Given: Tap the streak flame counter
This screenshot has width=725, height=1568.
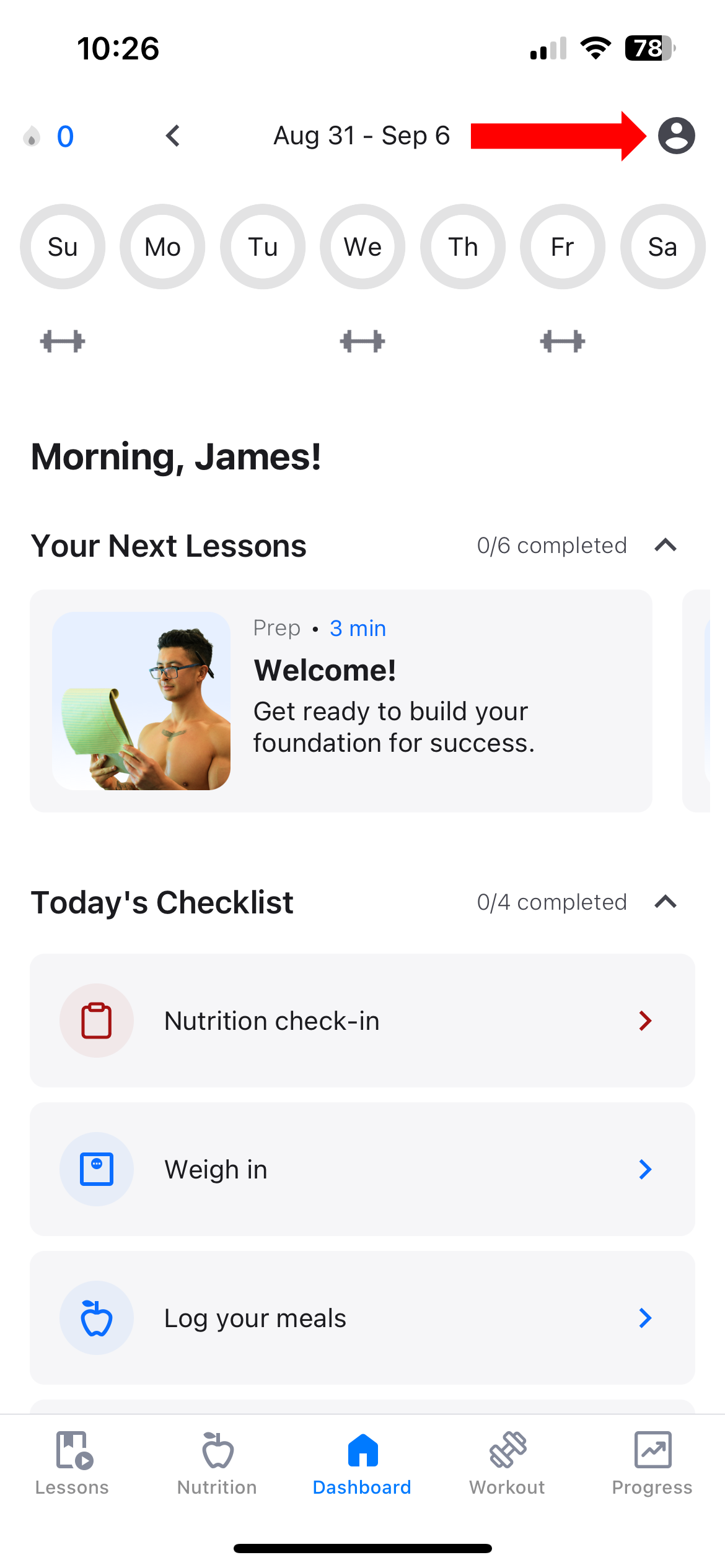Looking at the screenshot, I should (48, 136).
